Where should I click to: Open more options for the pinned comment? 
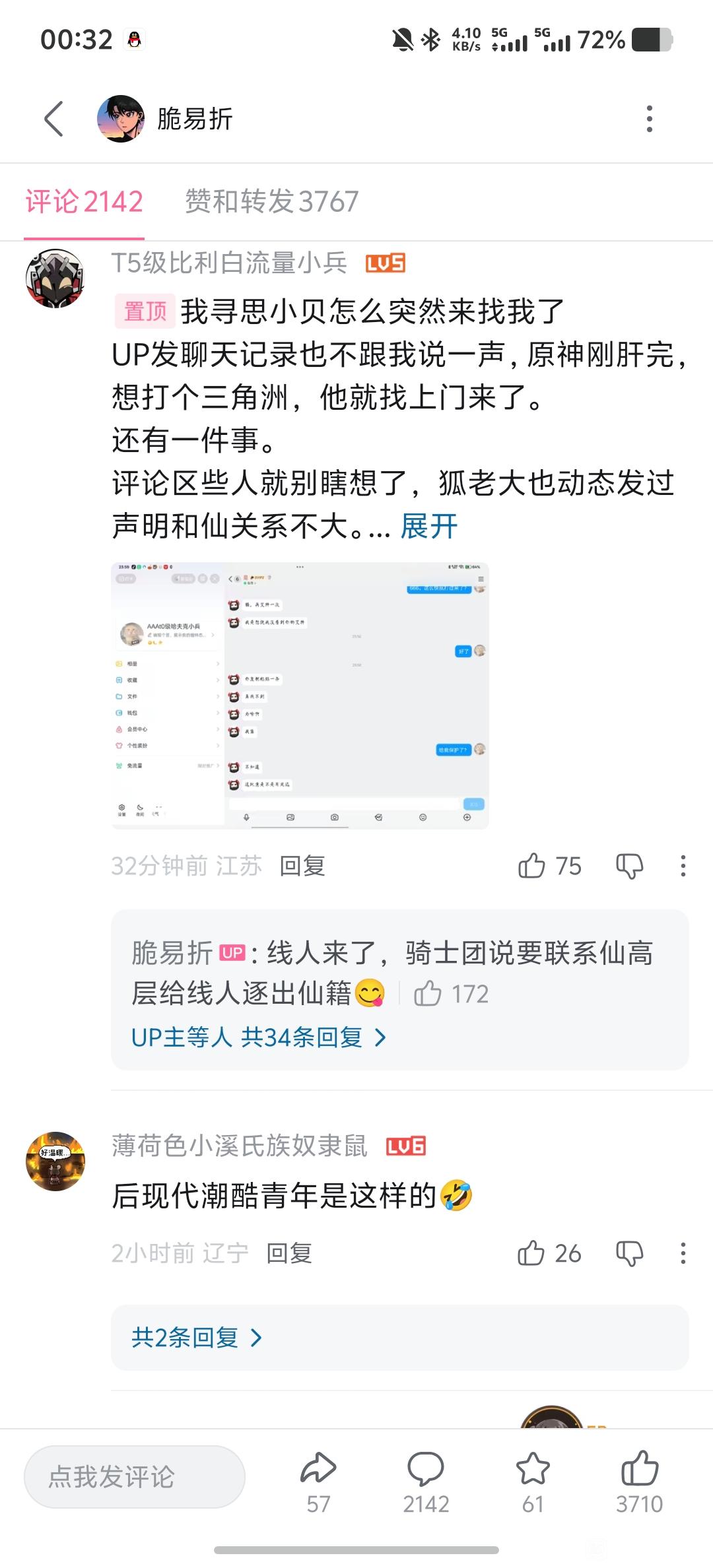coord(683,866)
